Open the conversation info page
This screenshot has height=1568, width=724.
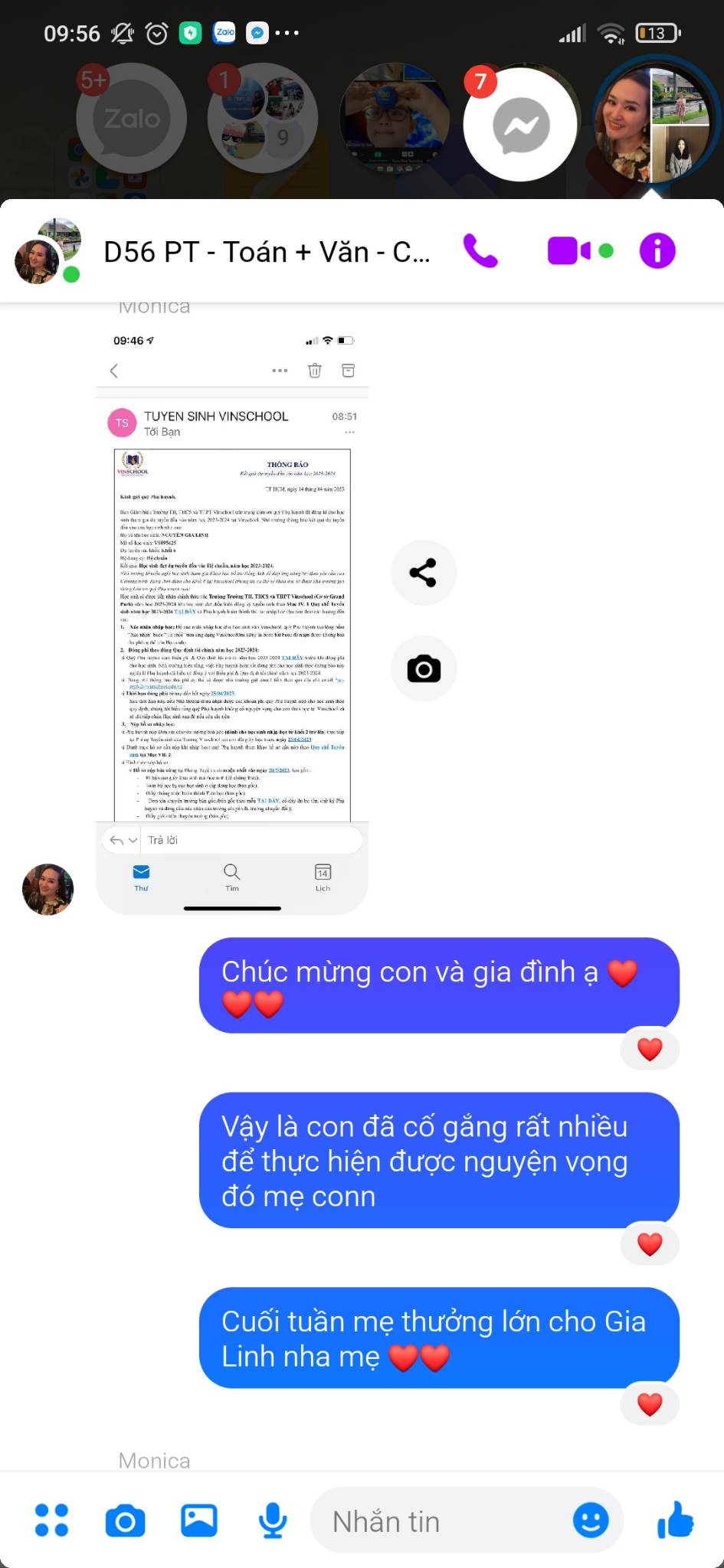657,251
